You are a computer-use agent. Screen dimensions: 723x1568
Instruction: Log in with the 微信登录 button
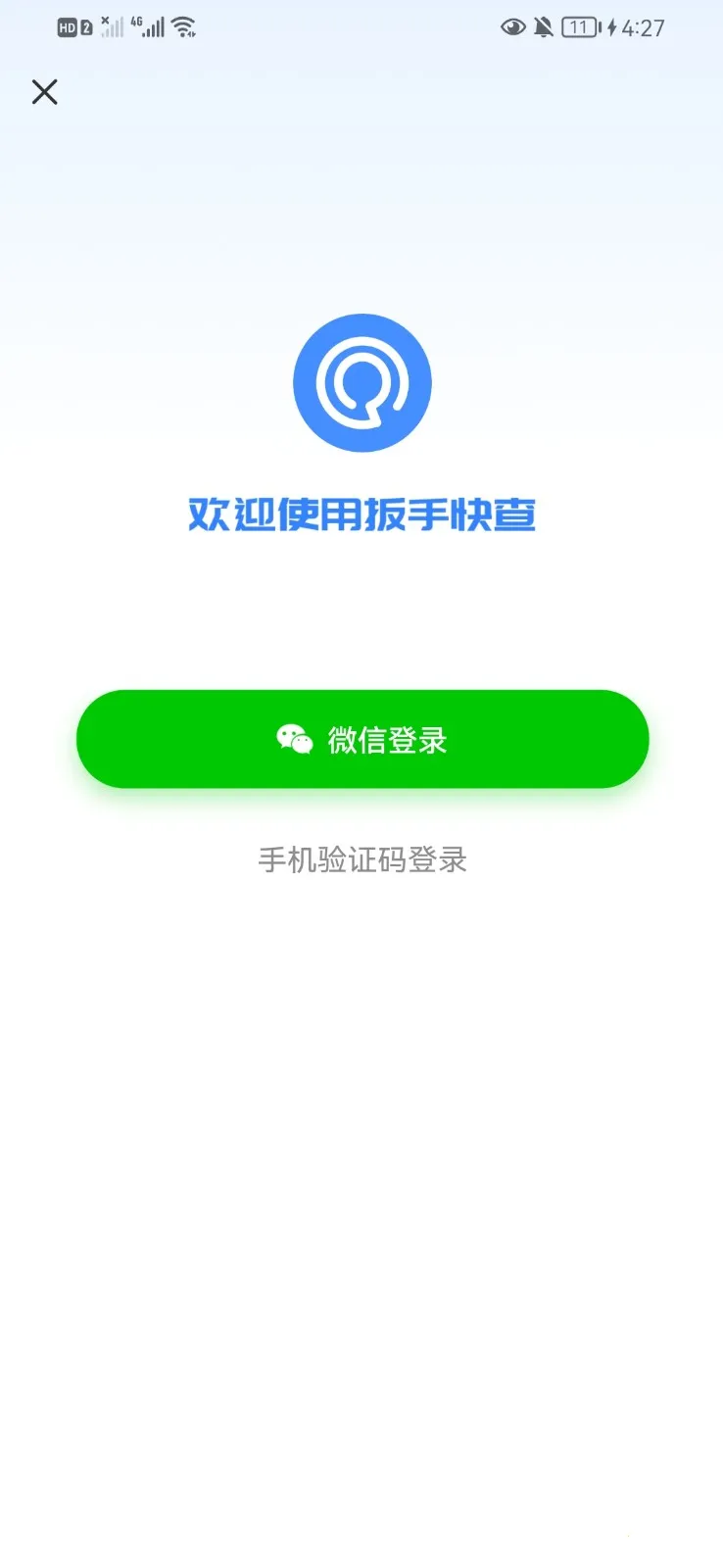(x=362, y=739)
